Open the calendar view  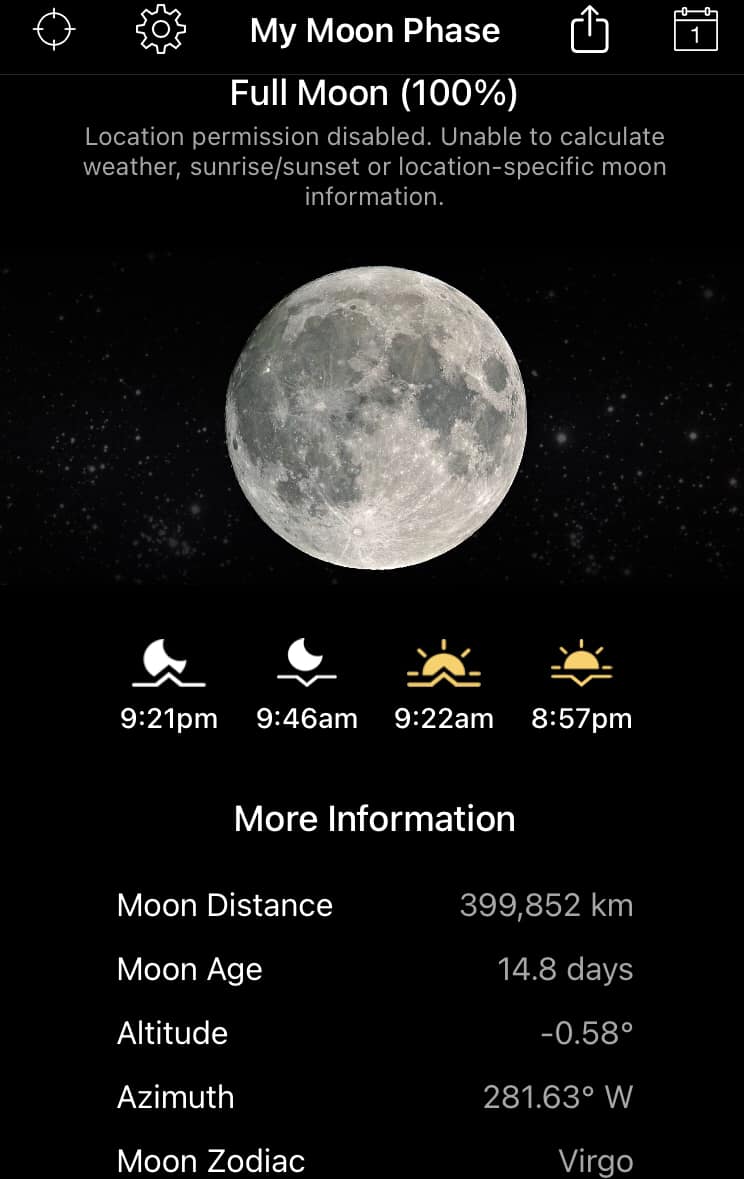pyautogui.click(x=695, y=30)
